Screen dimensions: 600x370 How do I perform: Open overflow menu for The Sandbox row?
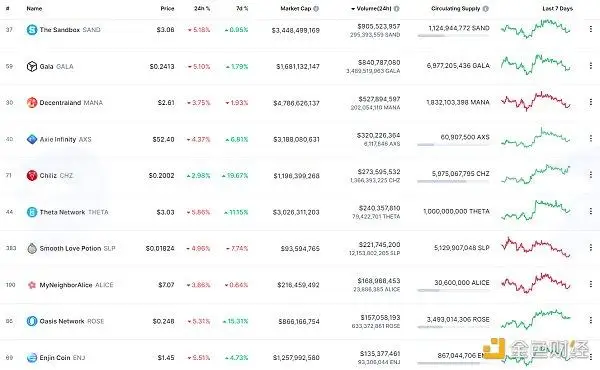click(x=590, y=29)
